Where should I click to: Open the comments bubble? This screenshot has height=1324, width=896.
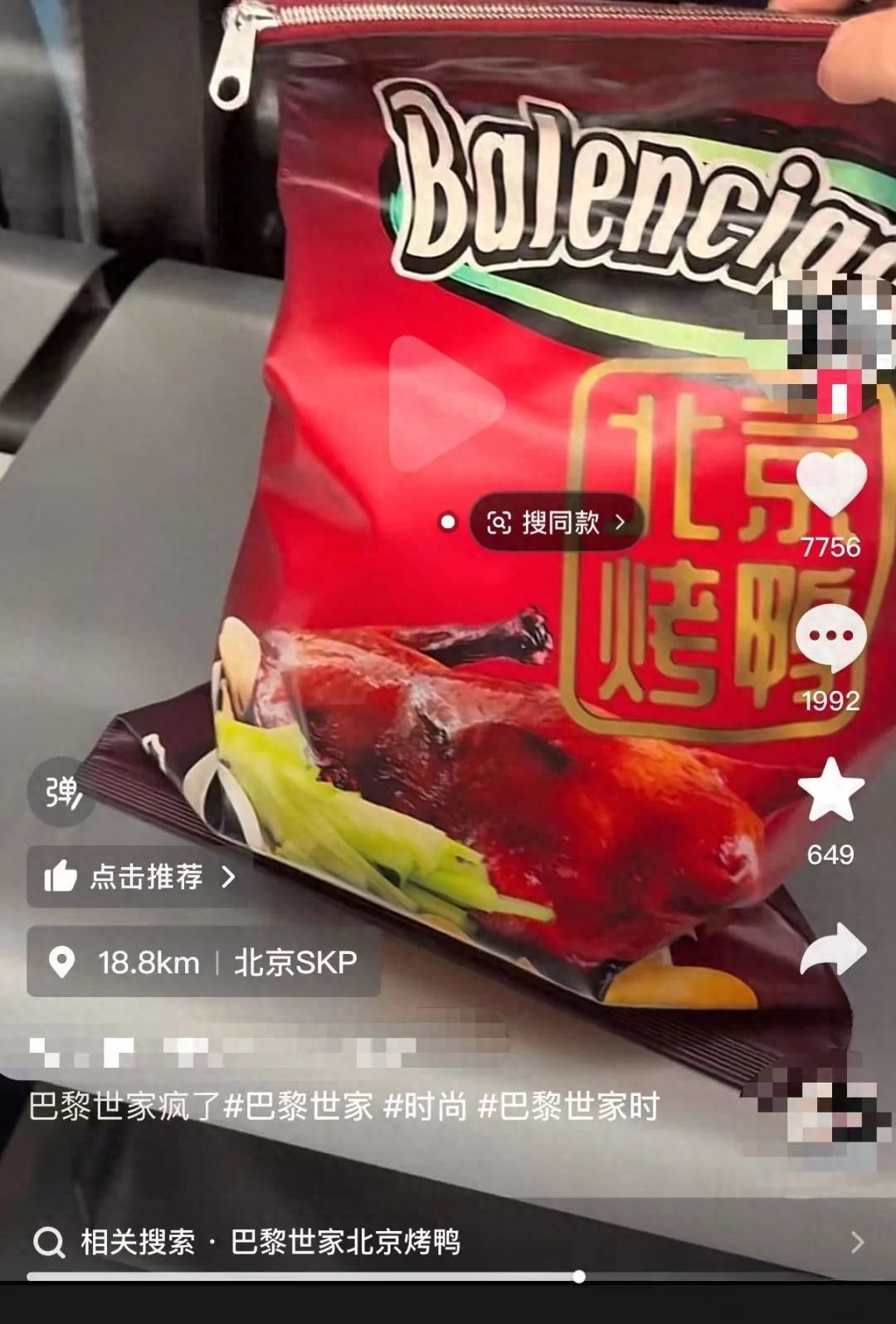[830, 637]
